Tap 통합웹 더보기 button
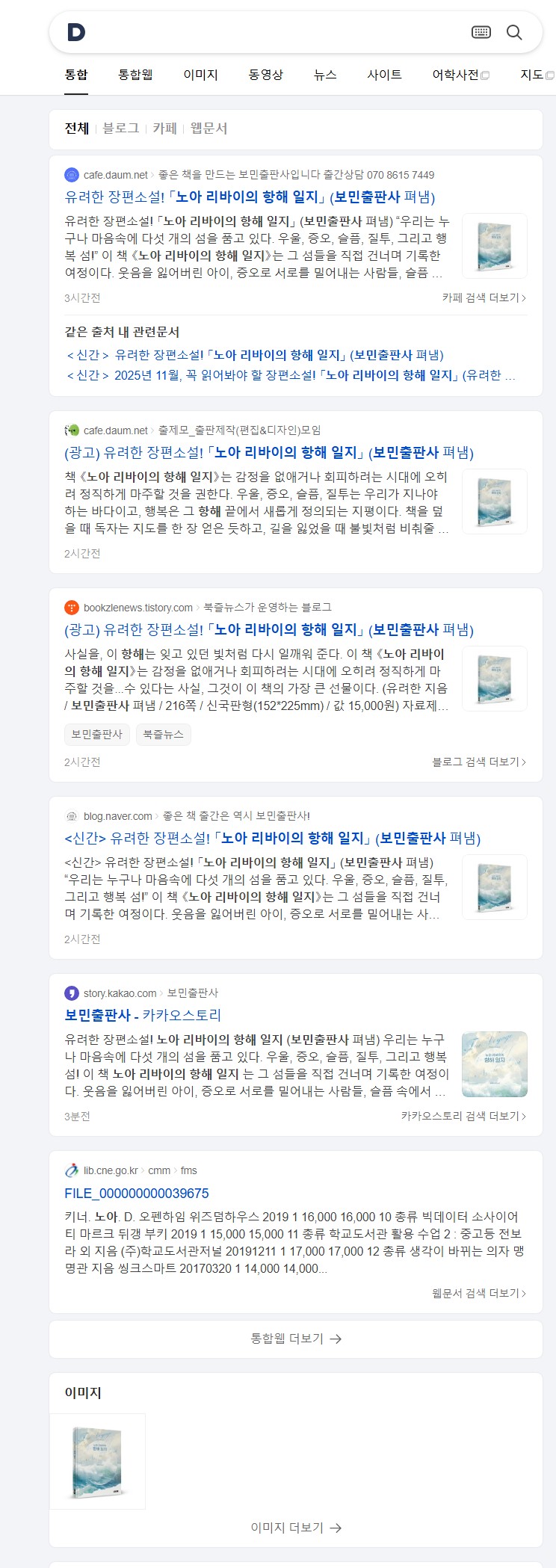This screenshot has width=556, height=1568. [296, 1339]
